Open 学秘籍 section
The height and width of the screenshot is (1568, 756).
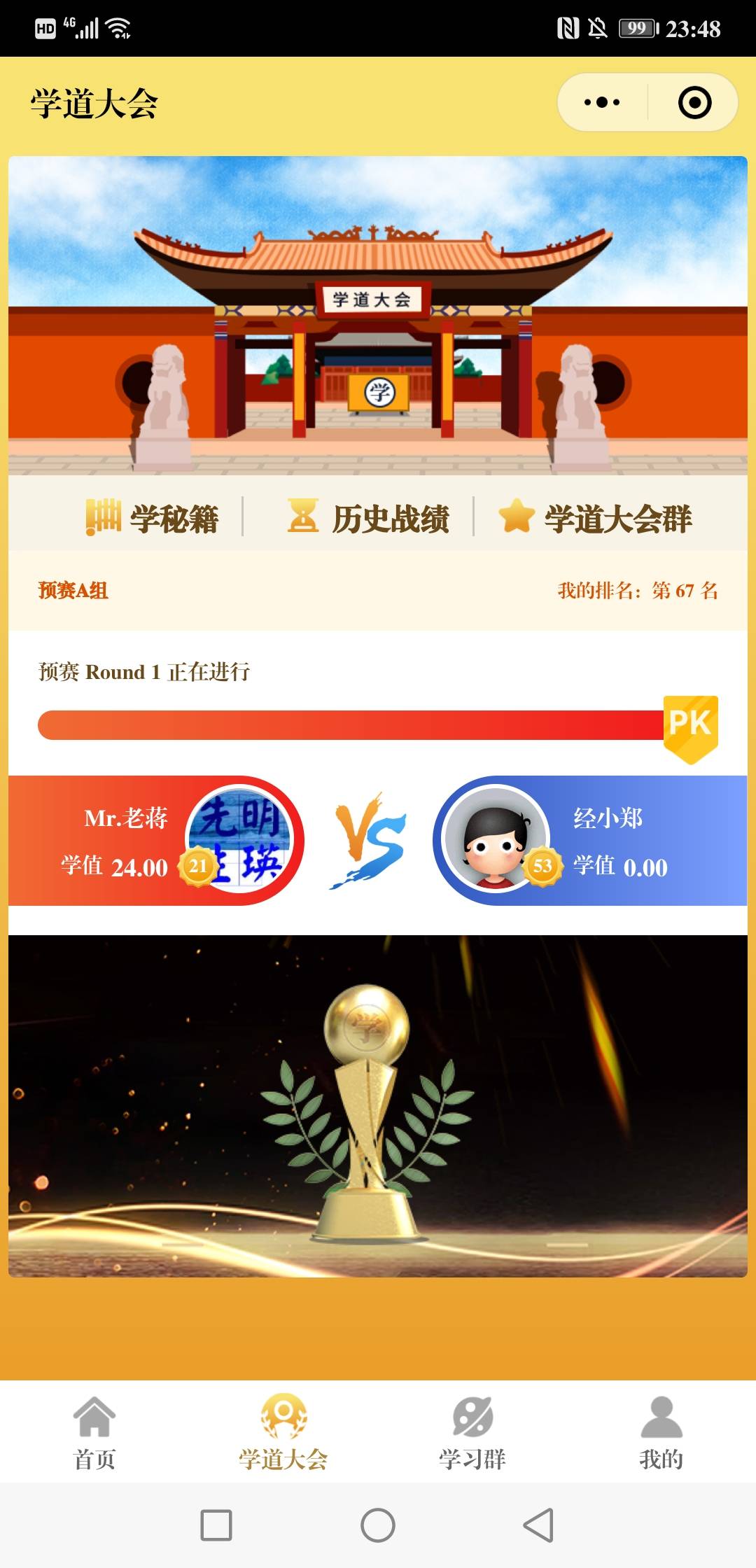pyautogui.click(x=153, y=518)
